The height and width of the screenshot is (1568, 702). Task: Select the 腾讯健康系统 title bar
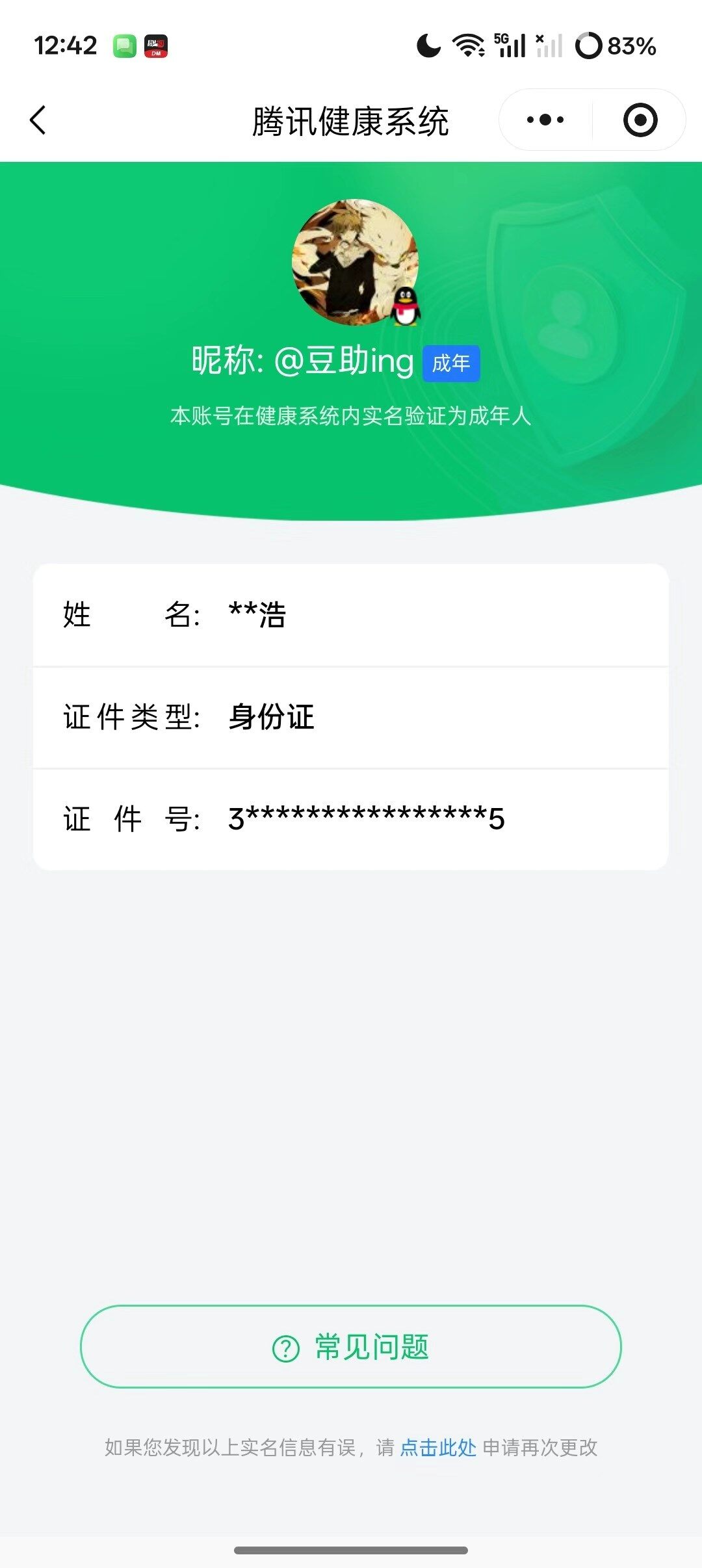[351, 121]
